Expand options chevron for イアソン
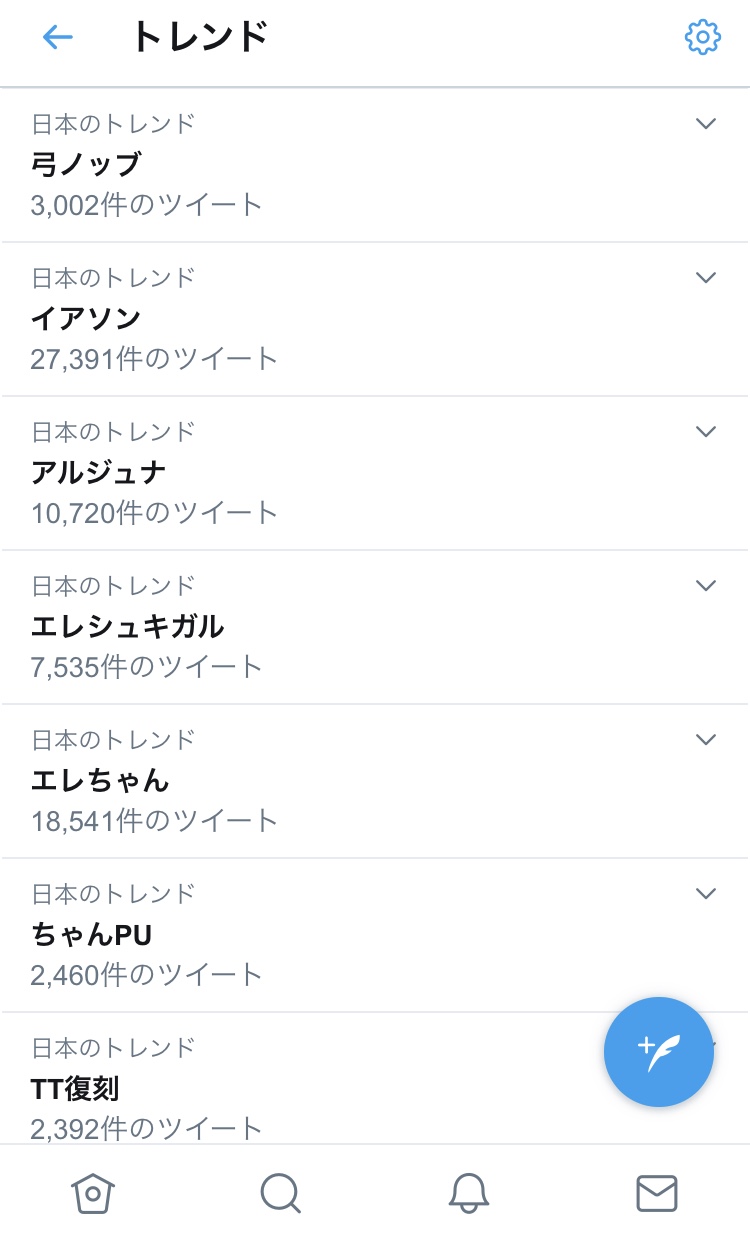Viewport: 750px width, 1243px height. point(706,278)
